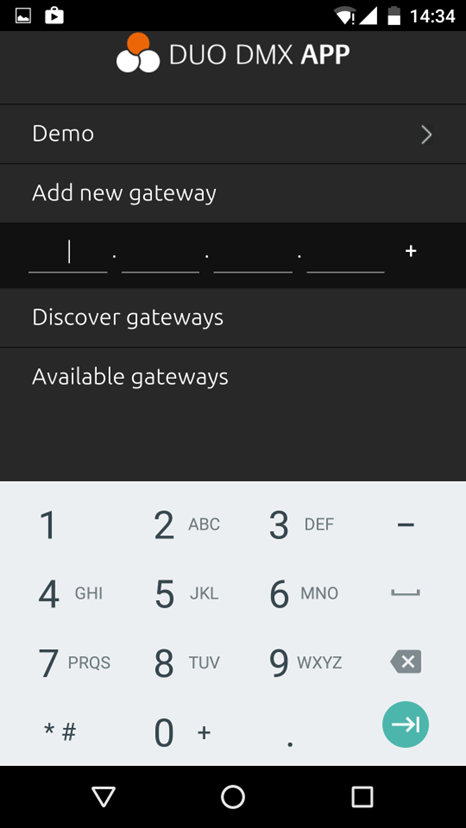Viewport: 466px width, 828px height.
Task: Open the Demo row
Action: 233,134
